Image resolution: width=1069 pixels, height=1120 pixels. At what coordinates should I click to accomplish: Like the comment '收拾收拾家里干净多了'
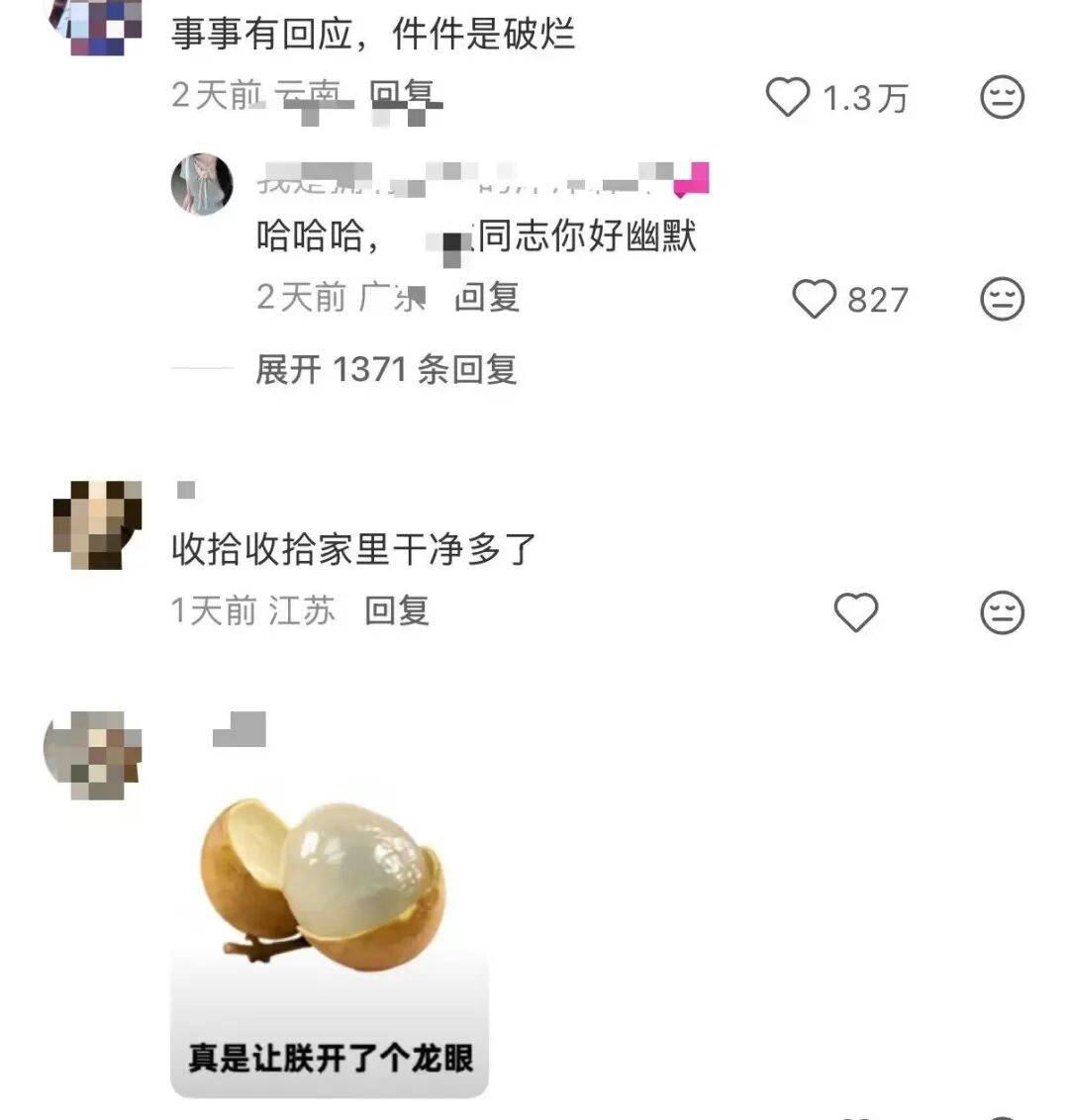[856, 612]
